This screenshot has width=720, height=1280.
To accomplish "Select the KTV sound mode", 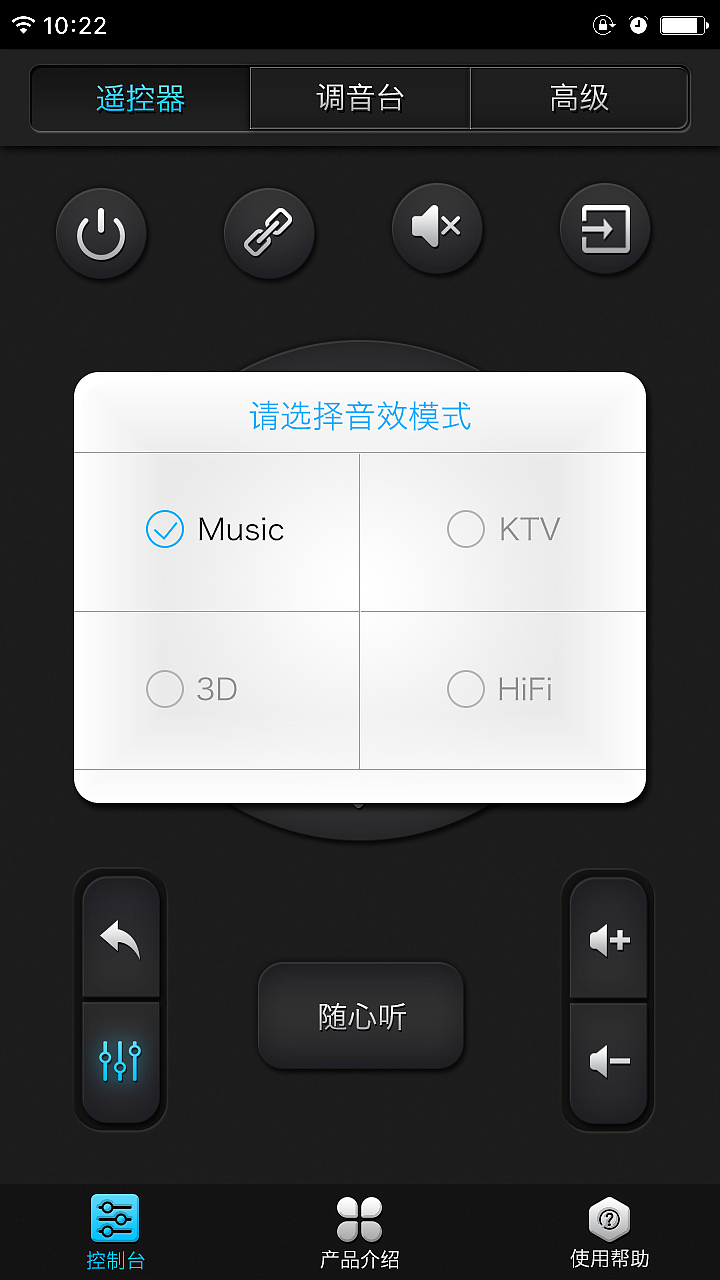I will 500,529.
